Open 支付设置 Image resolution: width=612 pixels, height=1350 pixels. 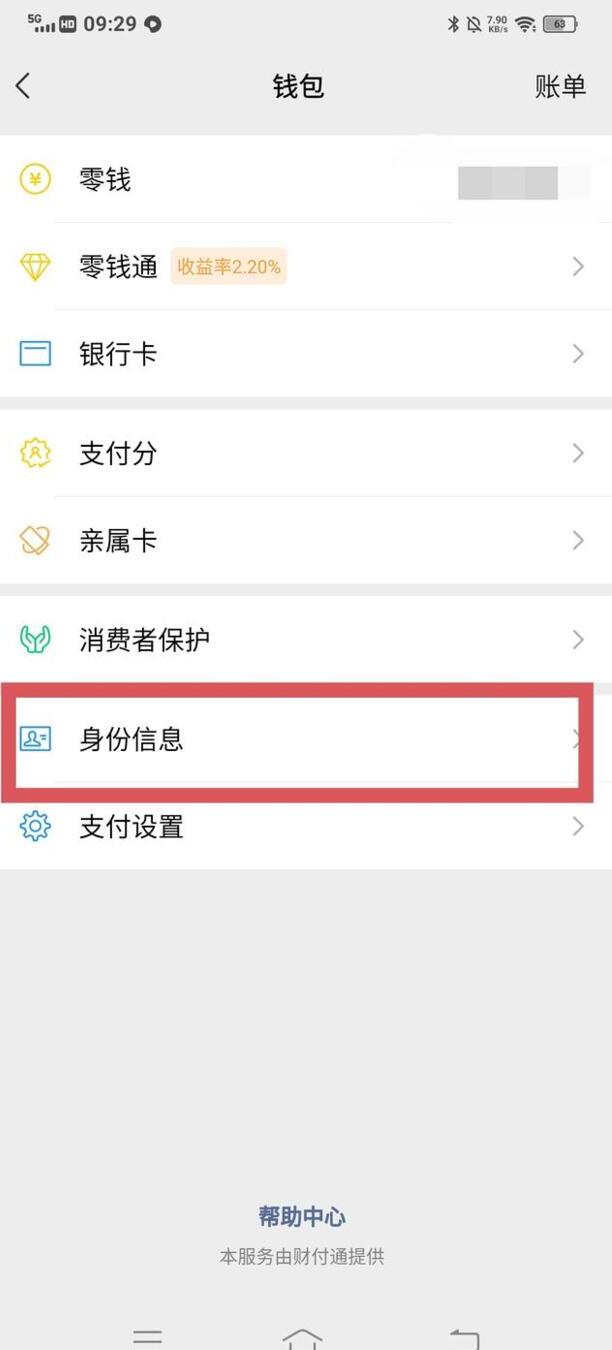[x=306, y=827]
